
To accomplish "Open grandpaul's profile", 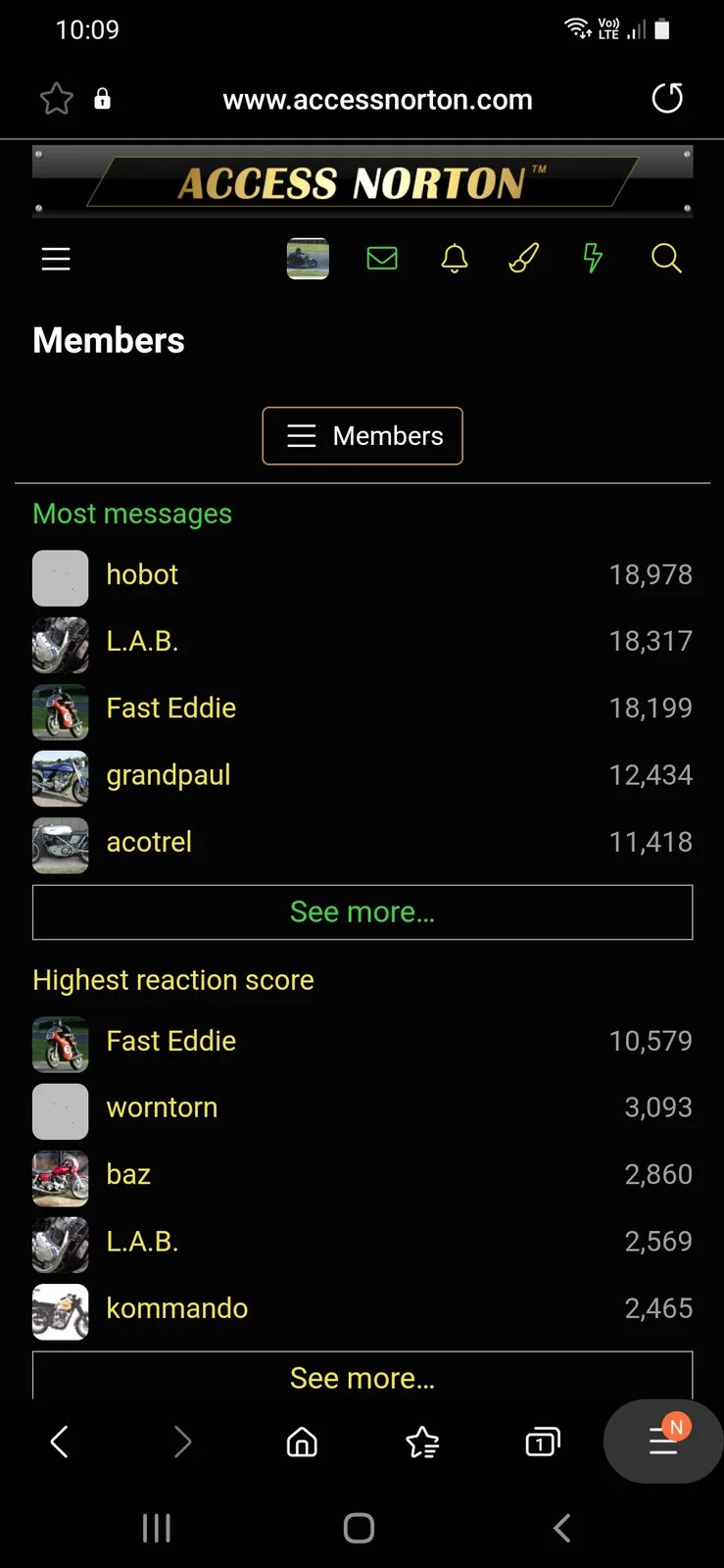I will point(169,775).
